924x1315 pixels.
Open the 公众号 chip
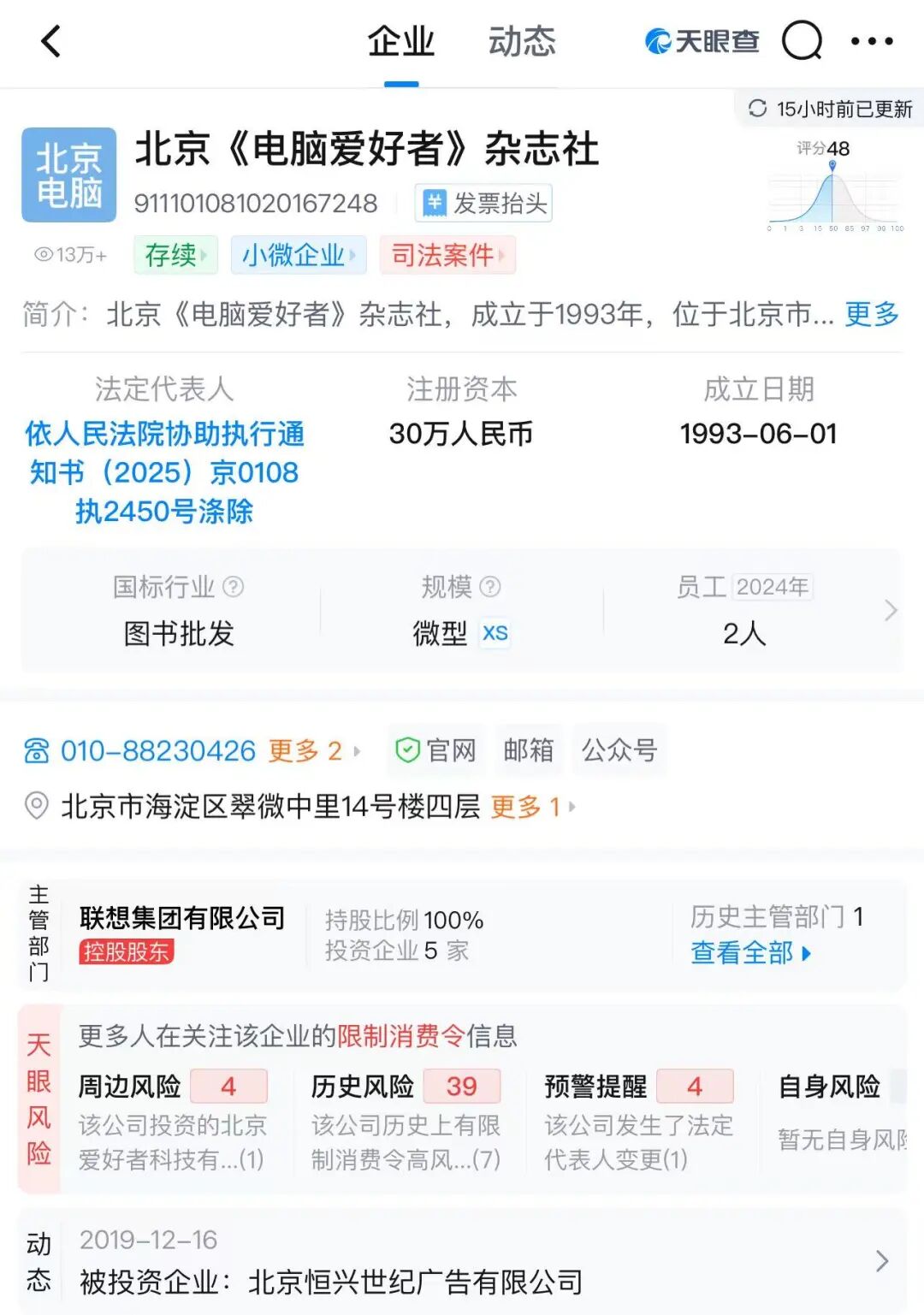tap(619, 750)
